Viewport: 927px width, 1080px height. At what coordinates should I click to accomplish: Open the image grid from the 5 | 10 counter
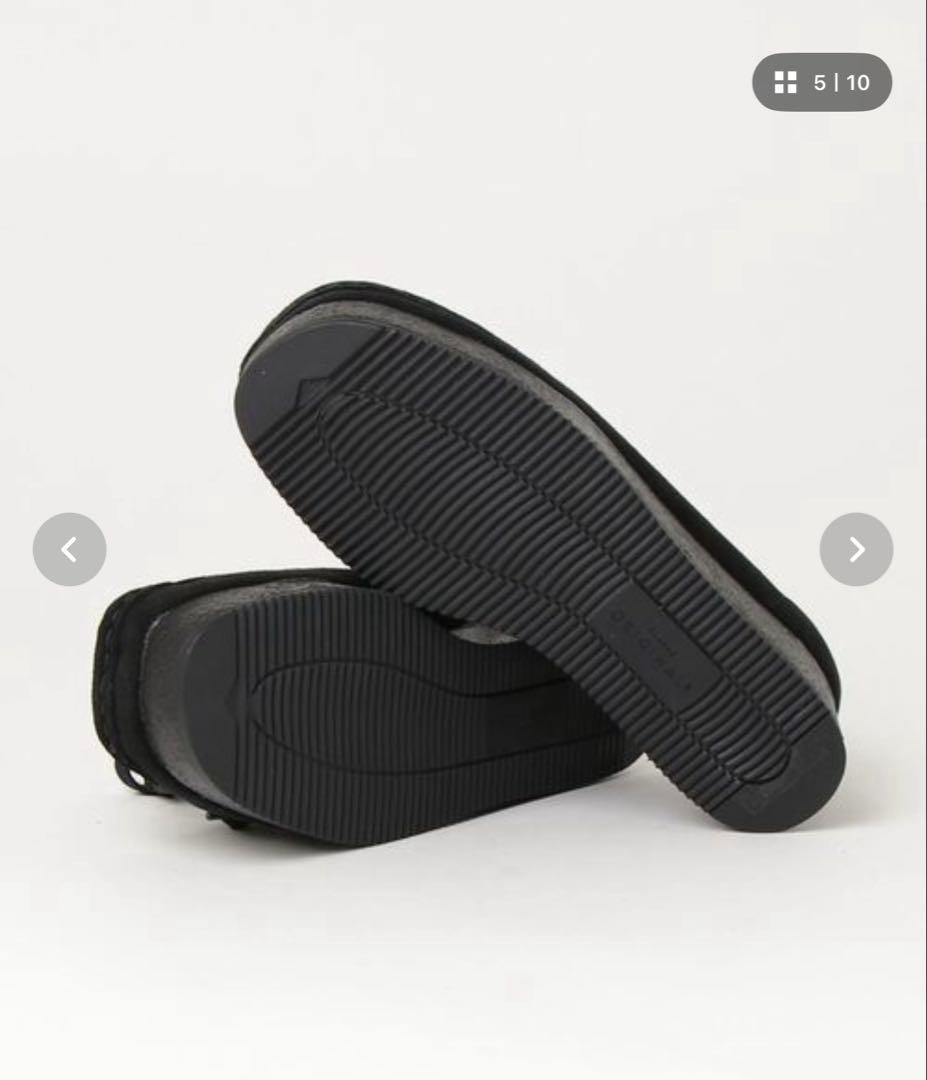pos(821,83)
